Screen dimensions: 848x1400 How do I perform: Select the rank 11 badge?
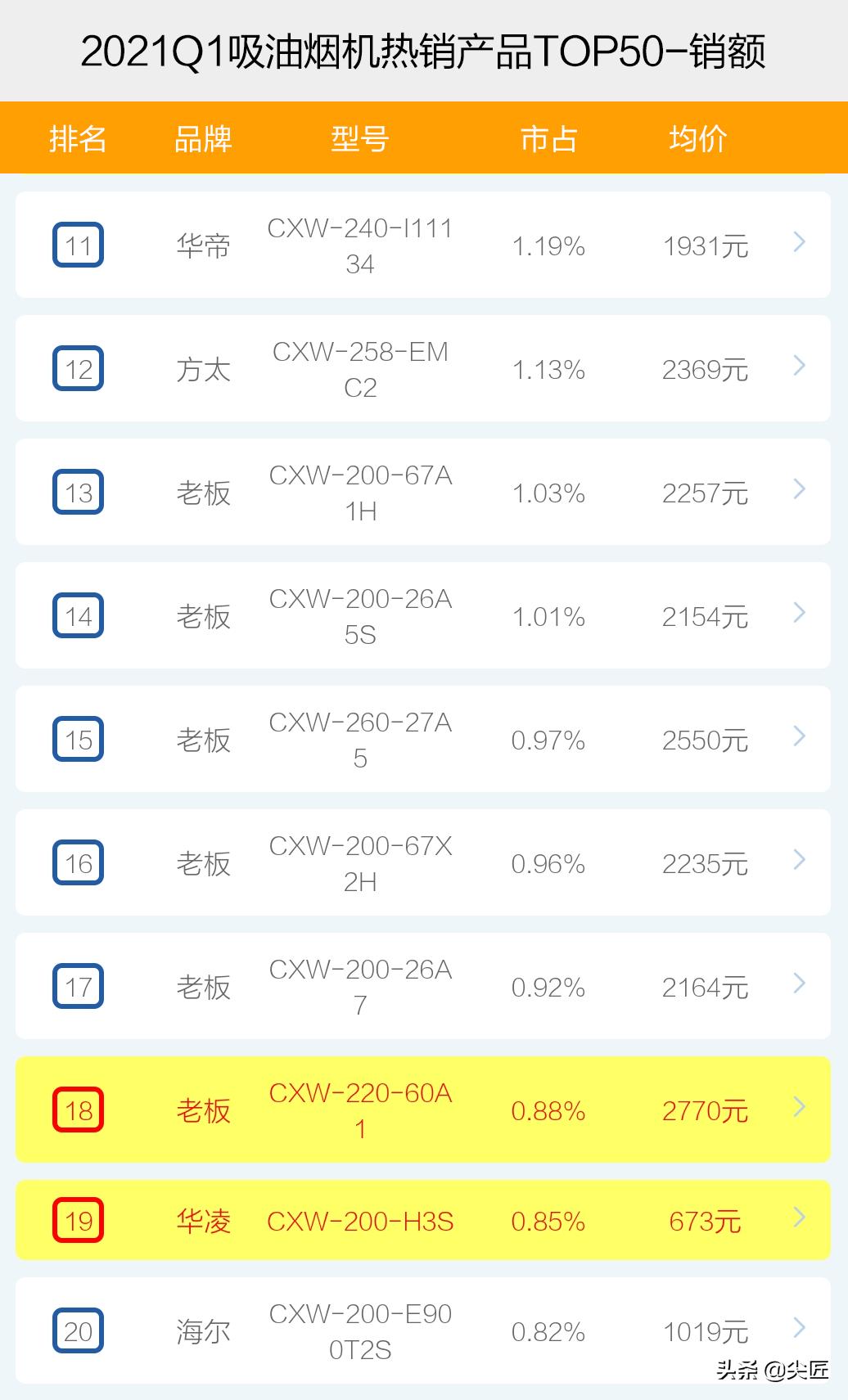[78, 245]
